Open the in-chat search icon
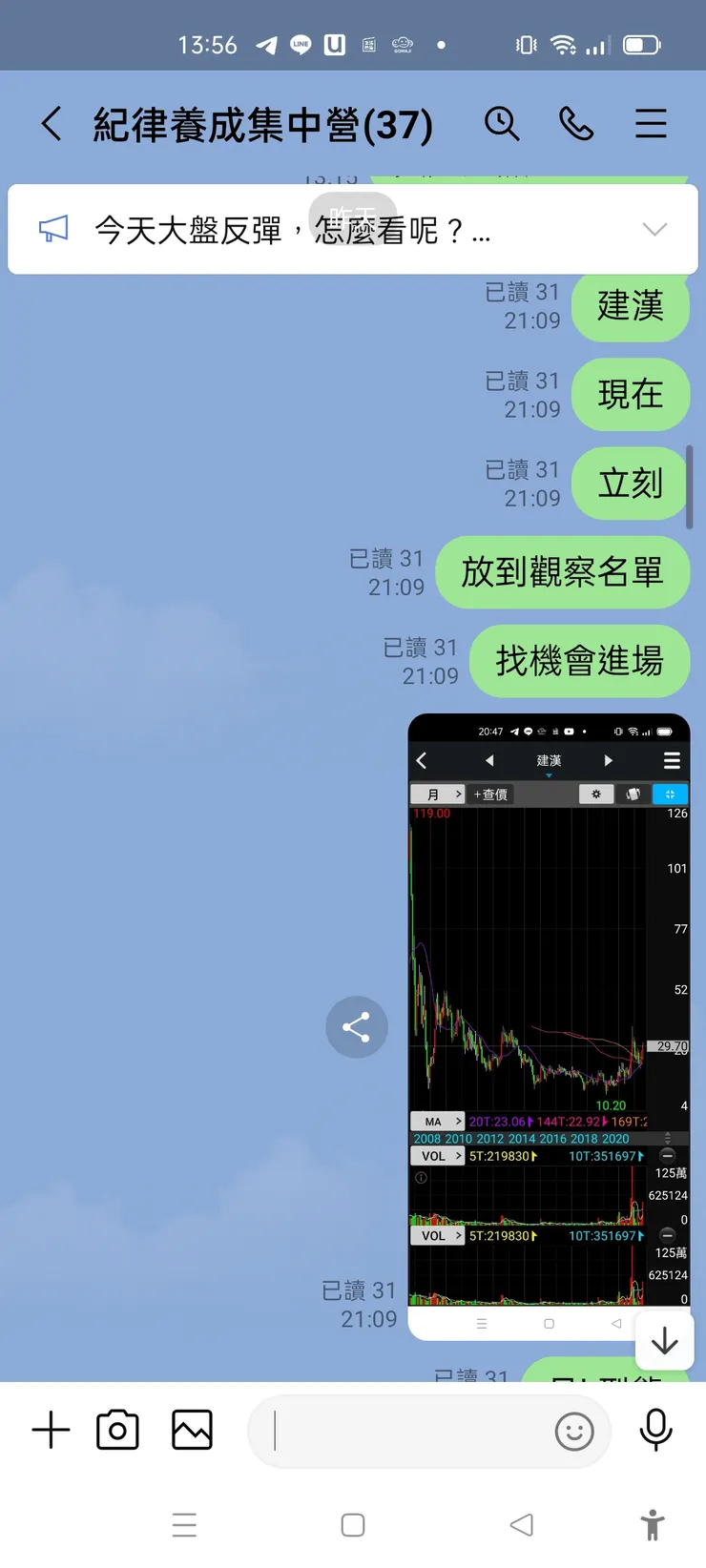The height and width of the screenshot is (1568, 706). click(x=503, y=123)
